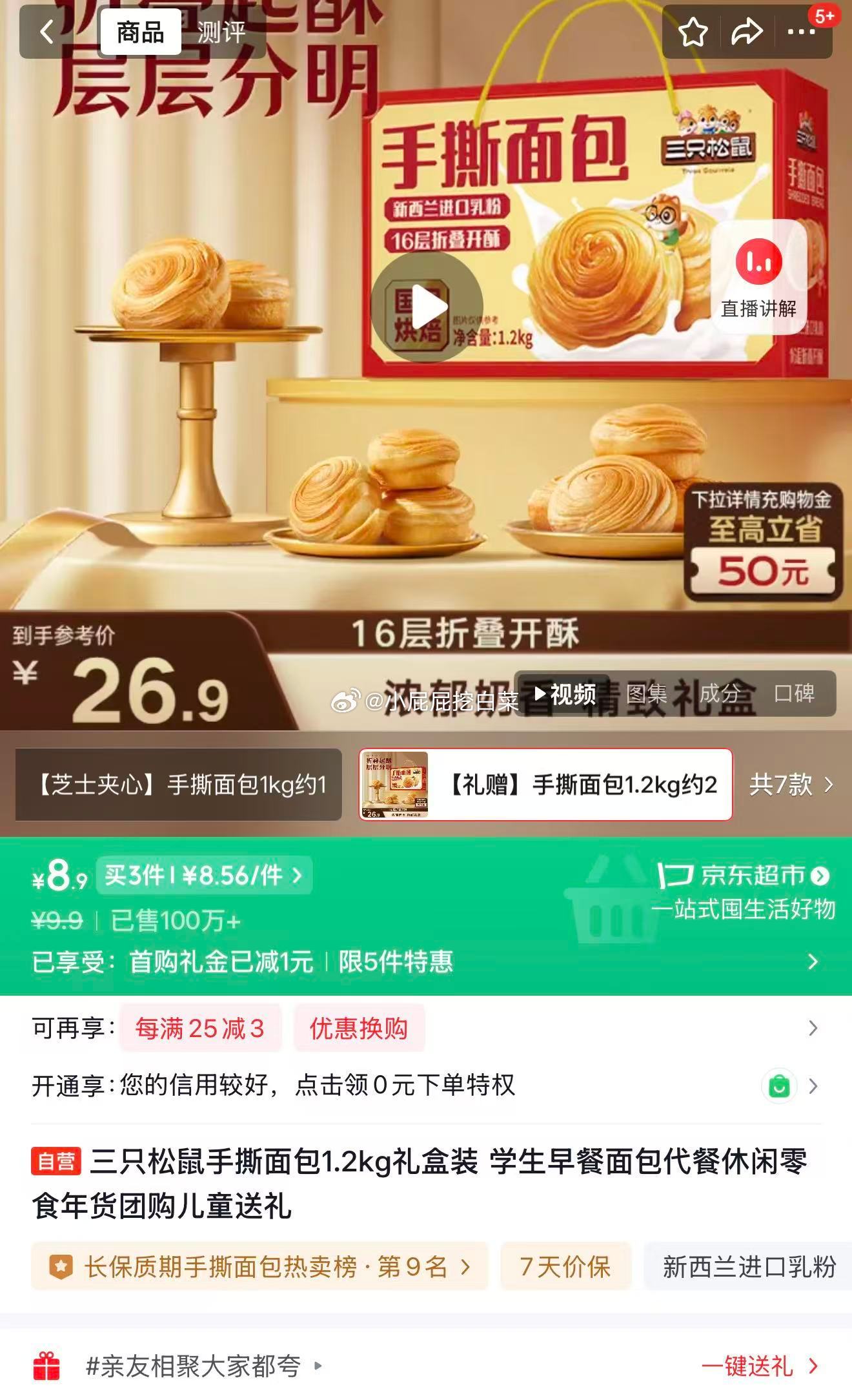Screen dimensions: 852x1400
Task: Open the three-dot overflow menu
Action: (x=801, y=32)
